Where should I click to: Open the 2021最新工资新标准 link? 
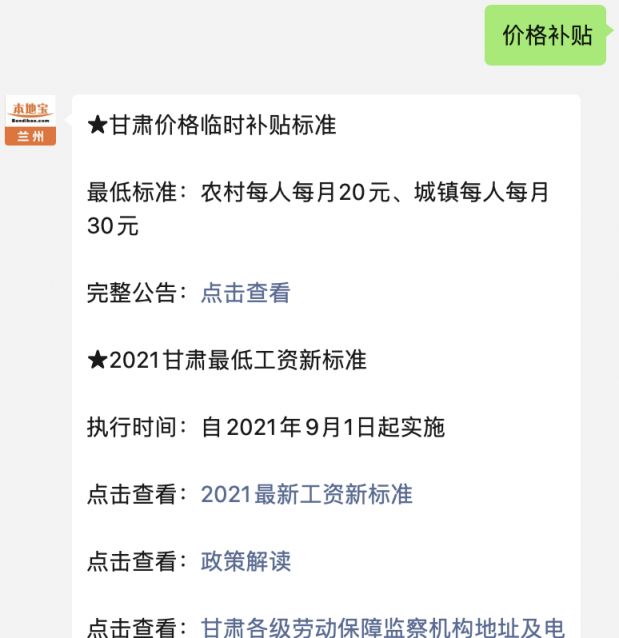[x=306, y=494]
